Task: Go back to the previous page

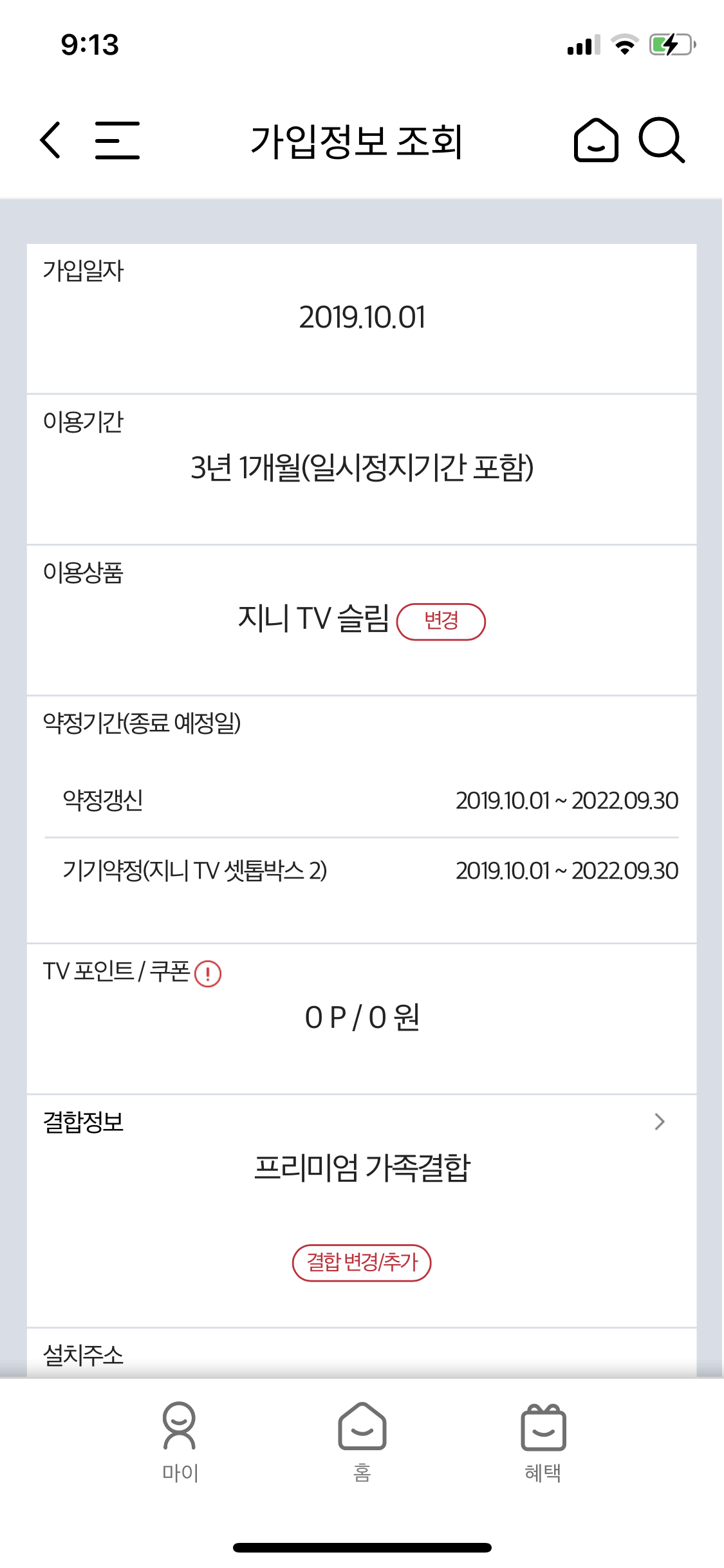Action: [50, 140]
